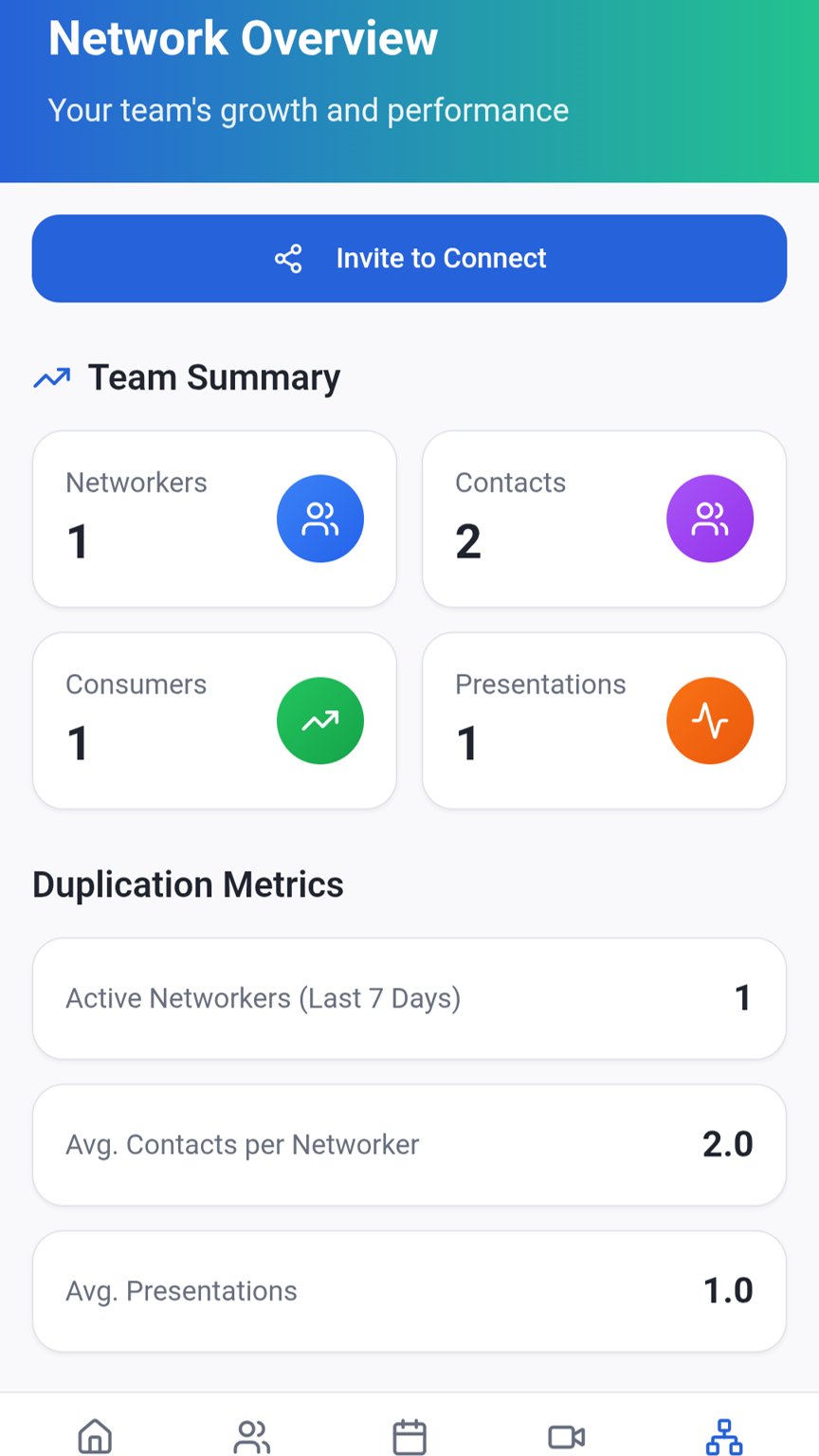Open the Contacts summary card showing 2

point(604,519)
